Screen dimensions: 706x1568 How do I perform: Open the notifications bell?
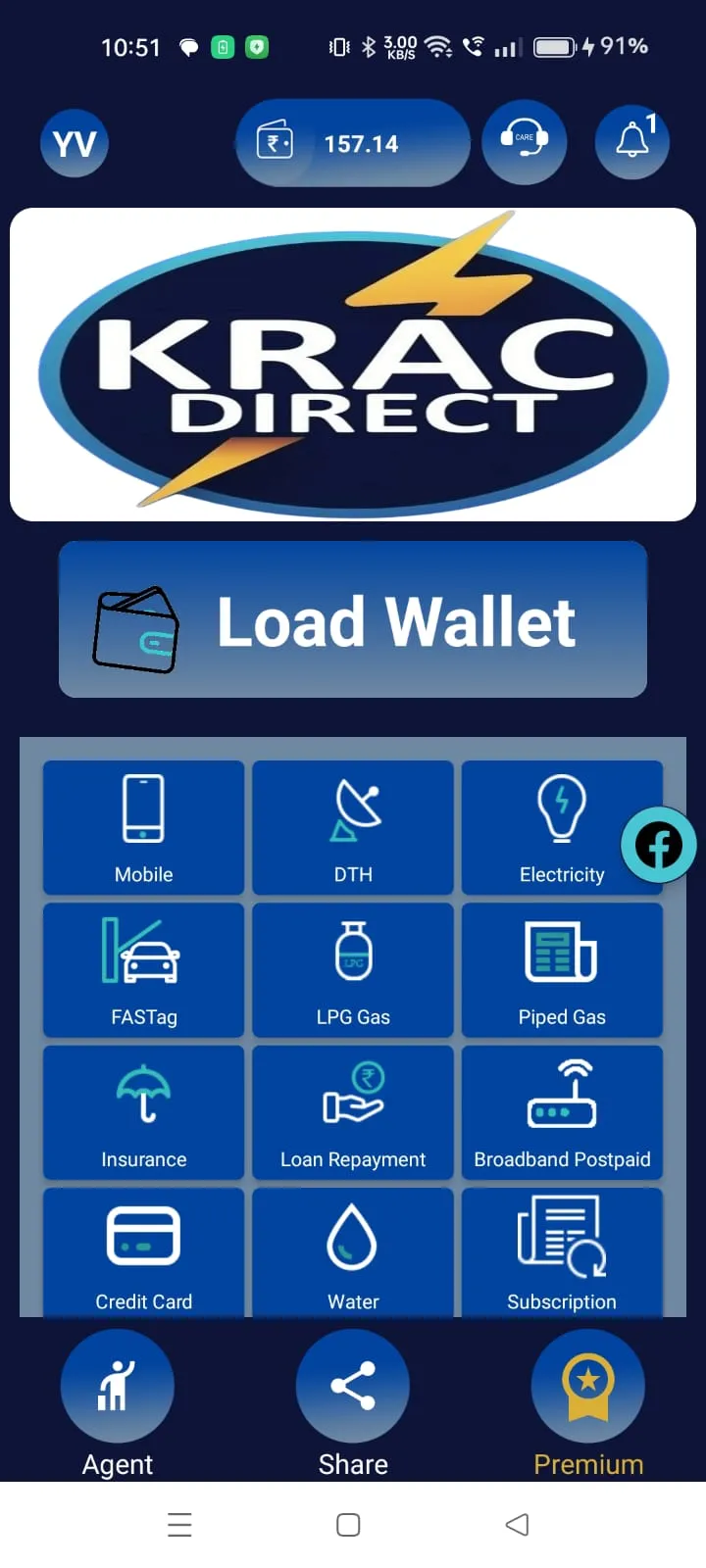pos(632,142)
